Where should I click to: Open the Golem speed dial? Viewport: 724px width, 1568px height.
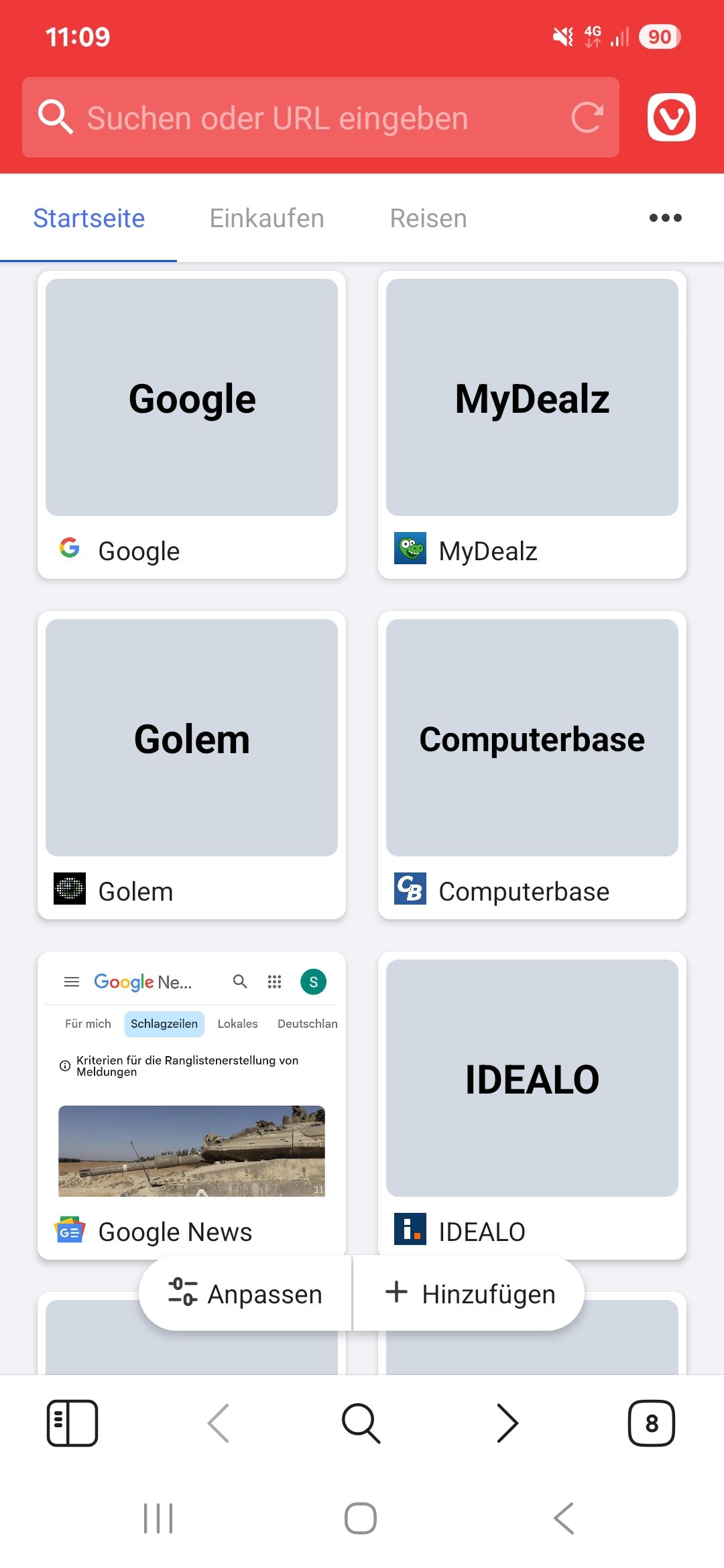click(x=192, y=765)
